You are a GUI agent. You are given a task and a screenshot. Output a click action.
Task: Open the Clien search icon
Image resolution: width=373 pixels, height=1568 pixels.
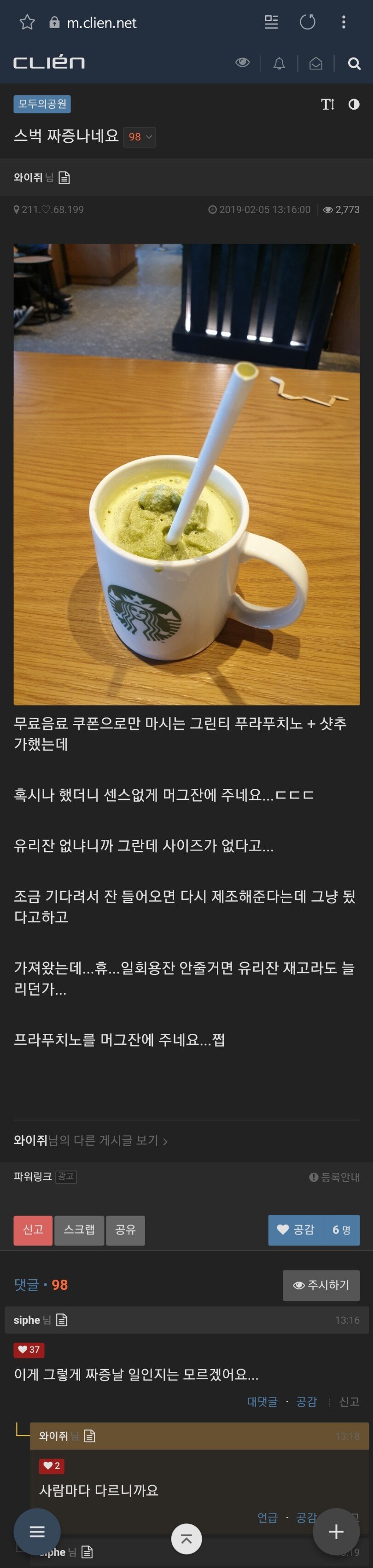(x=354, y=63)
